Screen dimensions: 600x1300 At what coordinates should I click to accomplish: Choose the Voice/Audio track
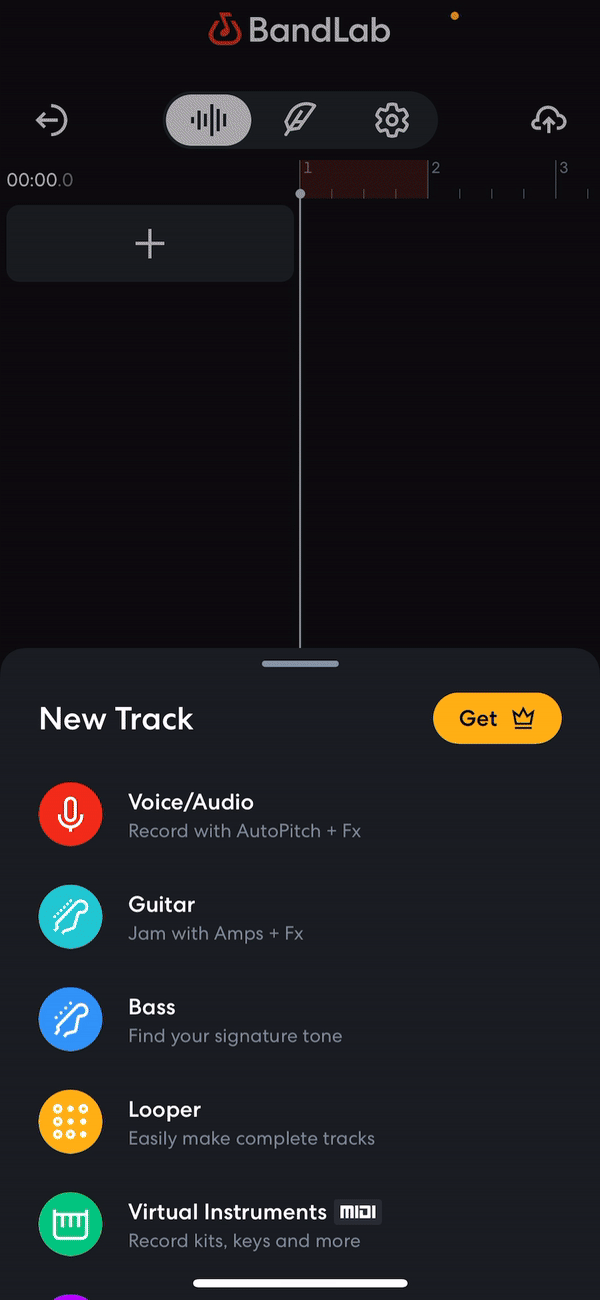point(300,816)
